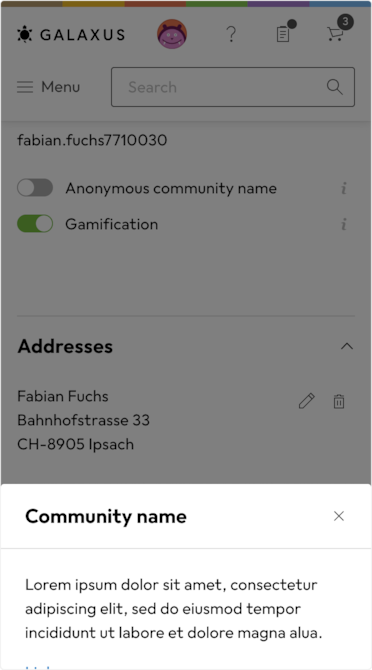Collapse the Addresses section
The width and height of the screenshot is (372, 670).
tap(347, 346)
